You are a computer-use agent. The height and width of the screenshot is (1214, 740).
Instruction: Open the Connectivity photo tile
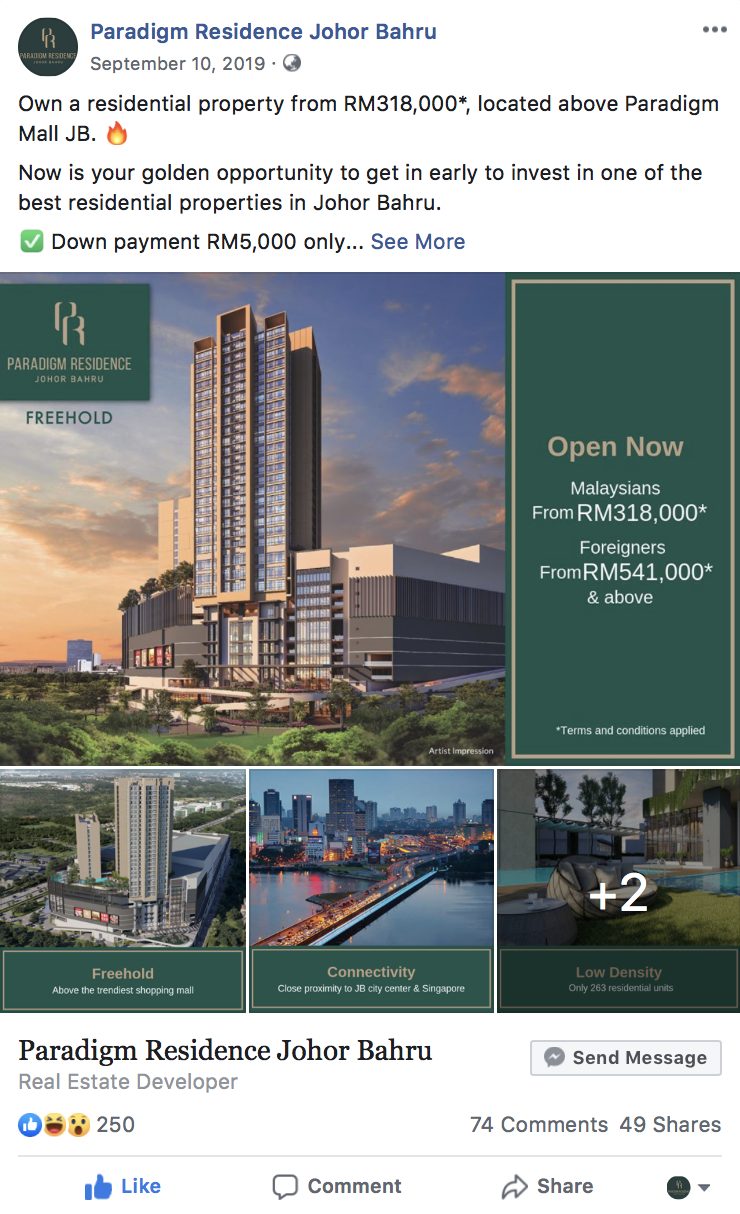click(370, 890)
